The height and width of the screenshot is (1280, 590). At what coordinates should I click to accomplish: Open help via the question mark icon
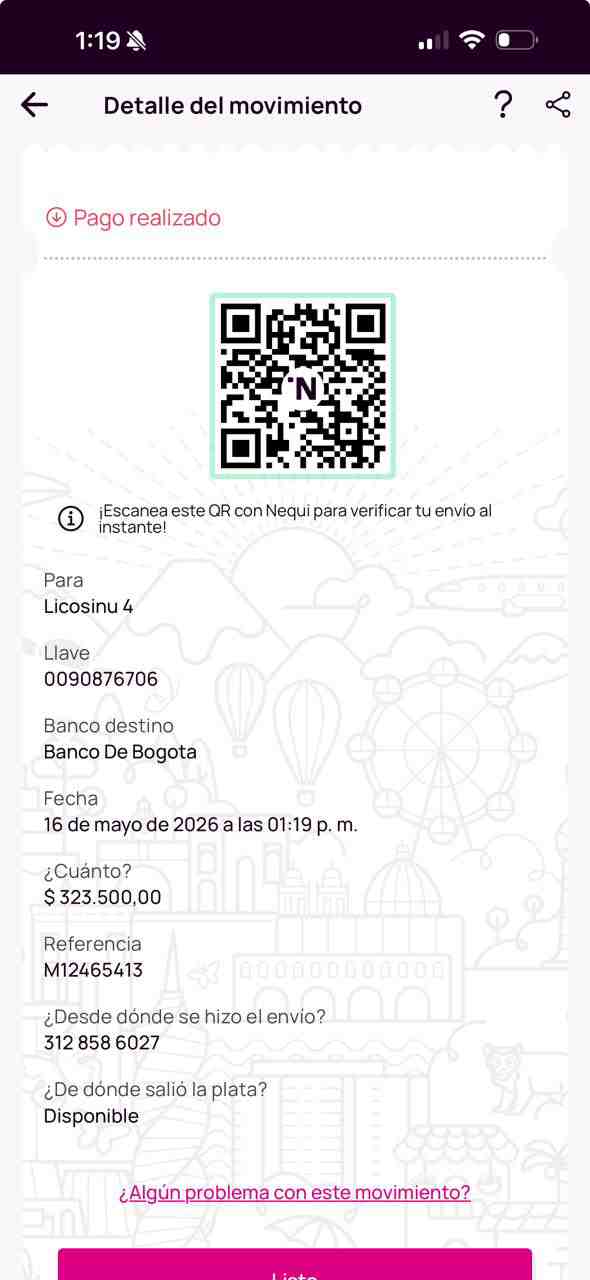(x=503, y=105)
